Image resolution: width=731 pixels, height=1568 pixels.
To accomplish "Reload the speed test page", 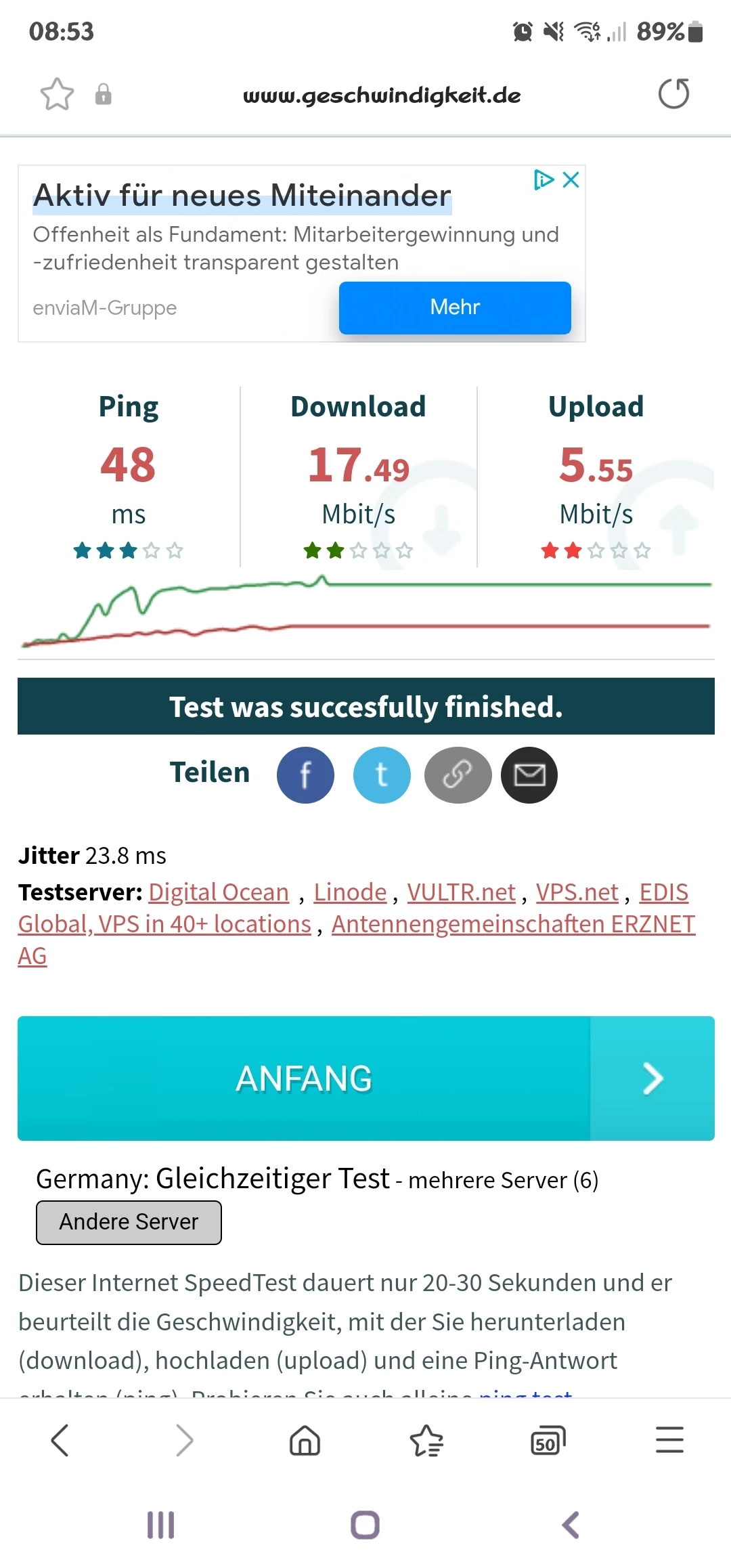I will [673, 94].
